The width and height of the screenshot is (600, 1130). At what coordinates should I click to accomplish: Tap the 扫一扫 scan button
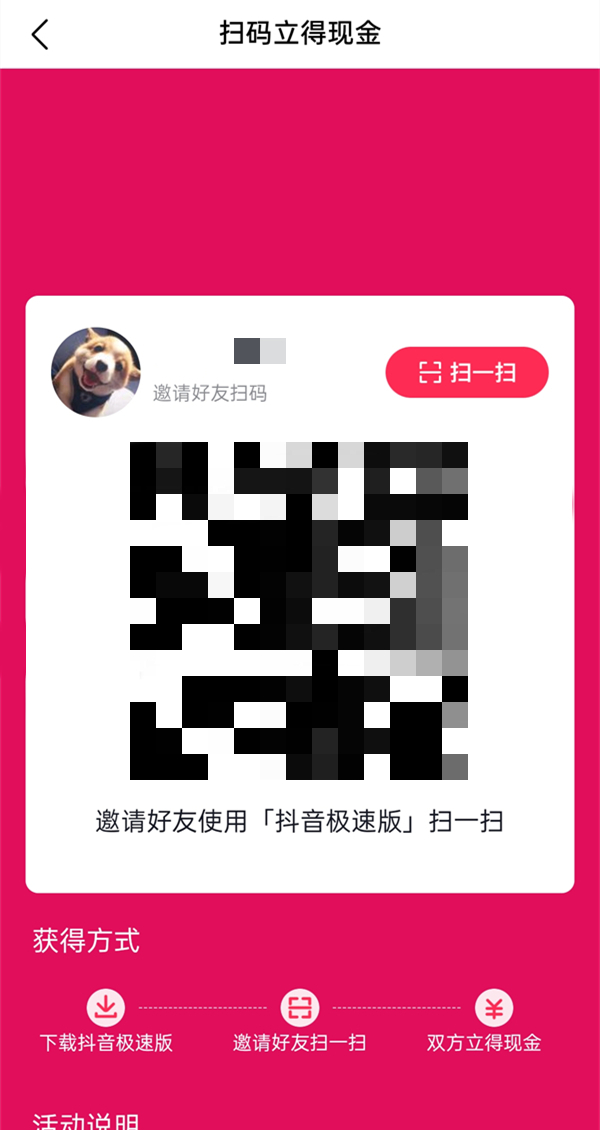point(467,373)
